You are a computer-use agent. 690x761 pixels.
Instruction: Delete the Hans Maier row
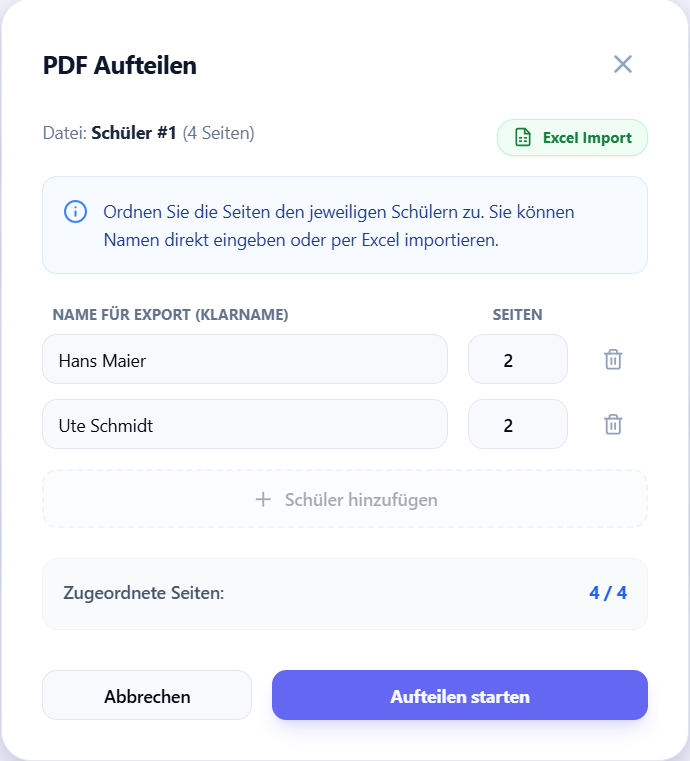[x=613, y=360]
